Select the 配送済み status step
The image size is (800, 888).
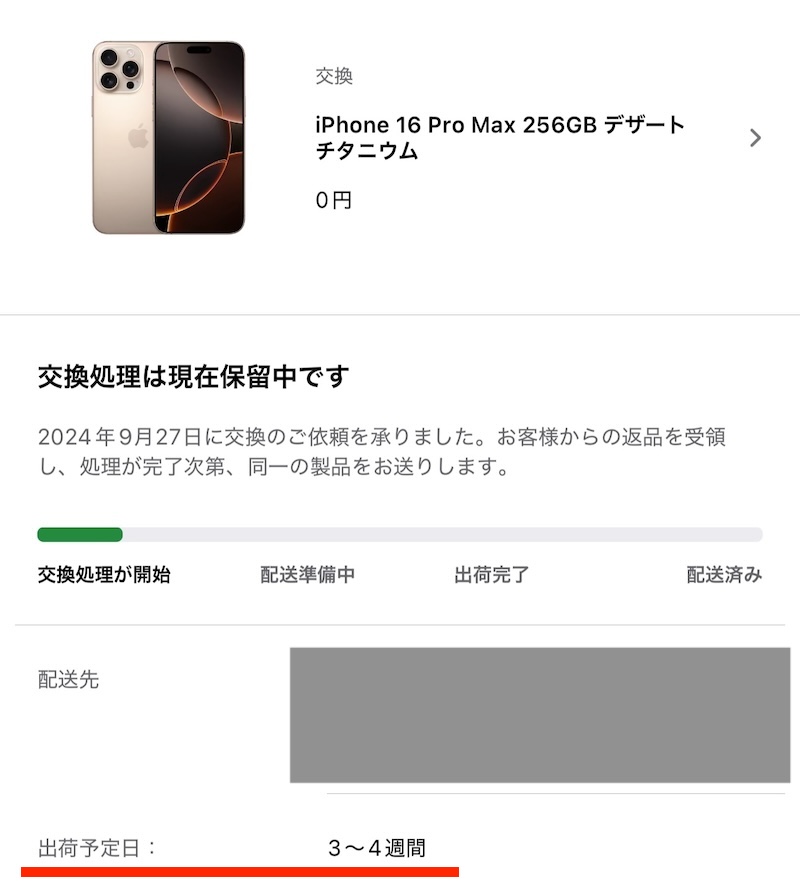(x=724, y=574)
